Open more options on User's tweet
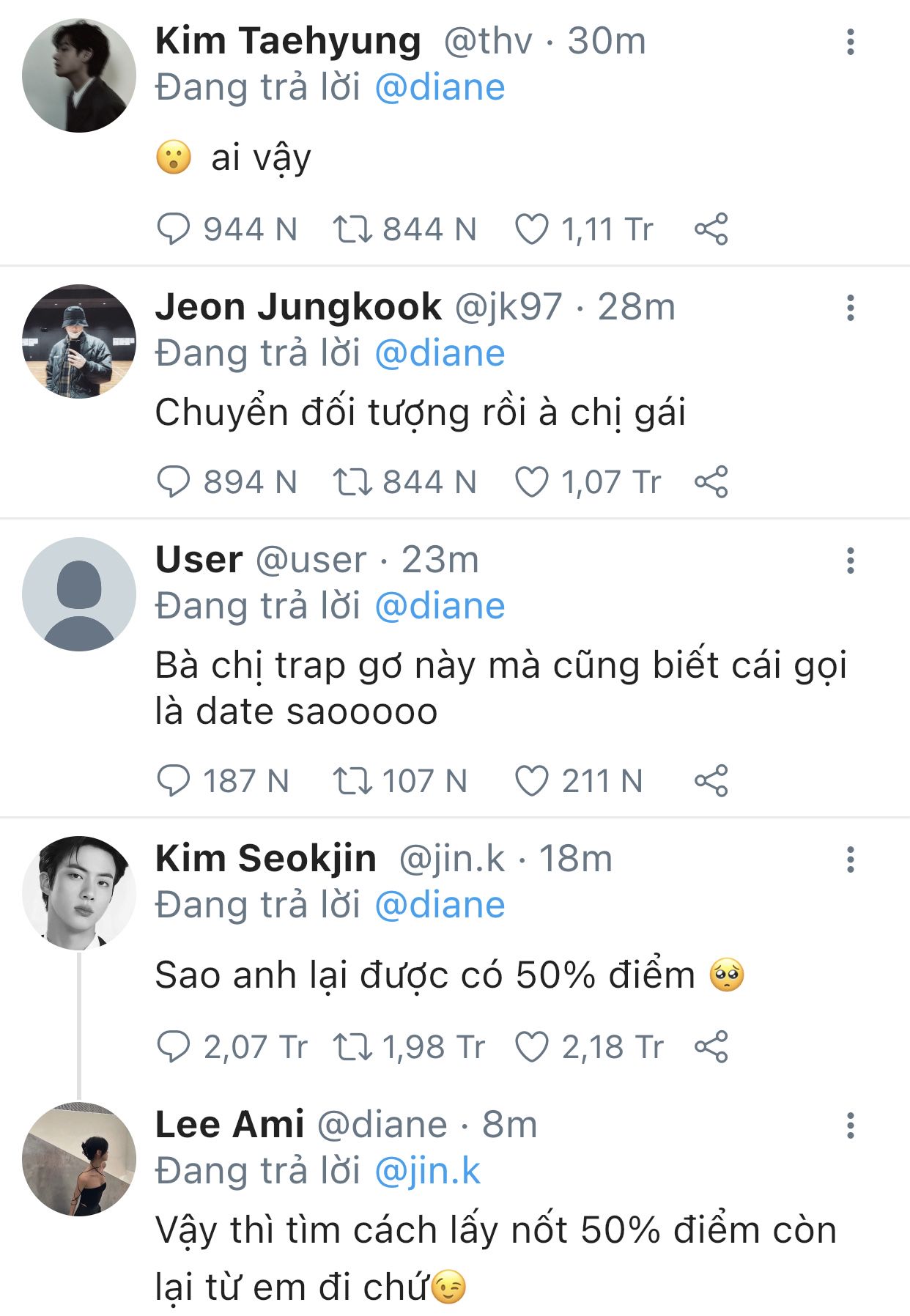 tap(850, 561)
